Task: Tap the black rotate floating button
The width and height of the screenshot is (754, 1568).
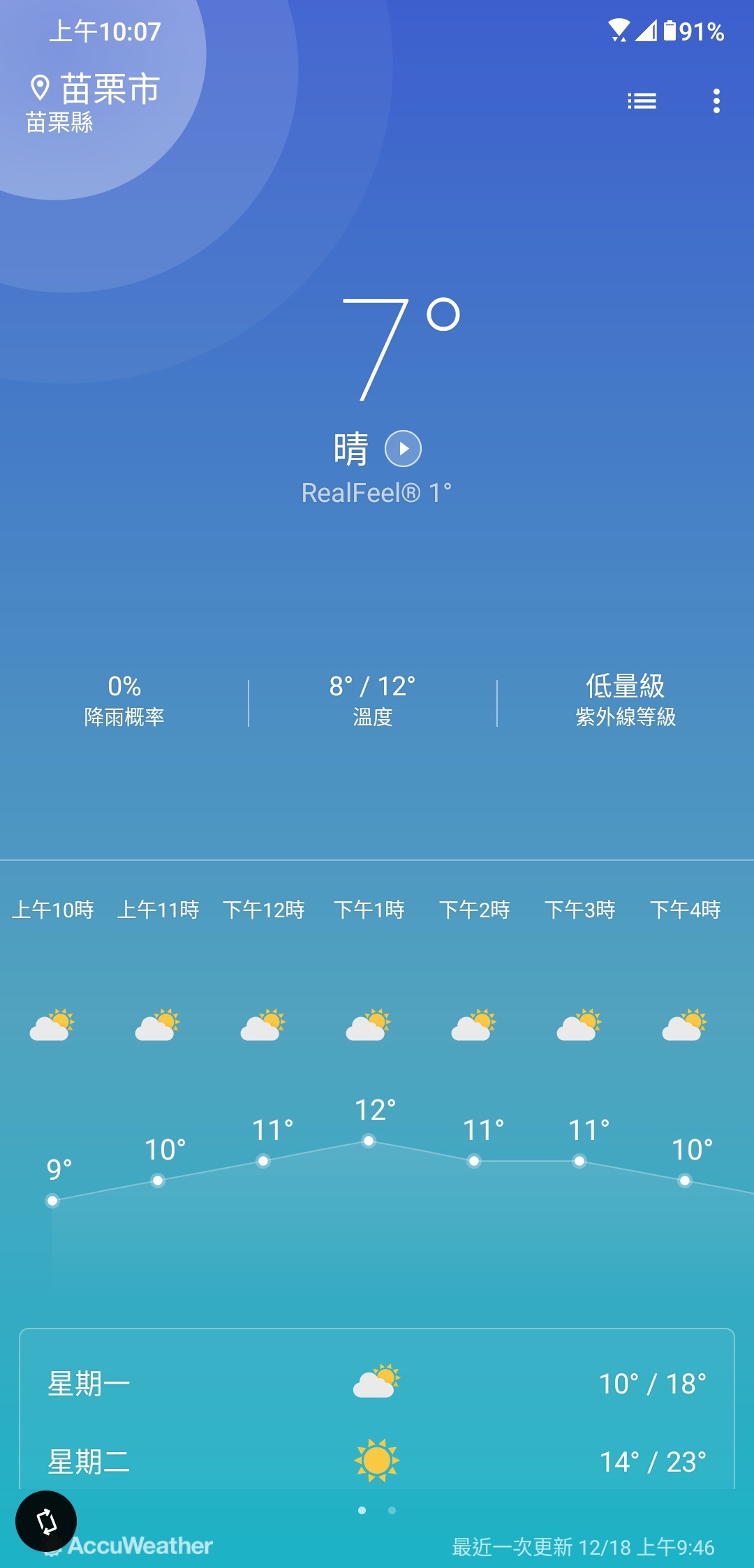Action: [x=46, y=1521]
